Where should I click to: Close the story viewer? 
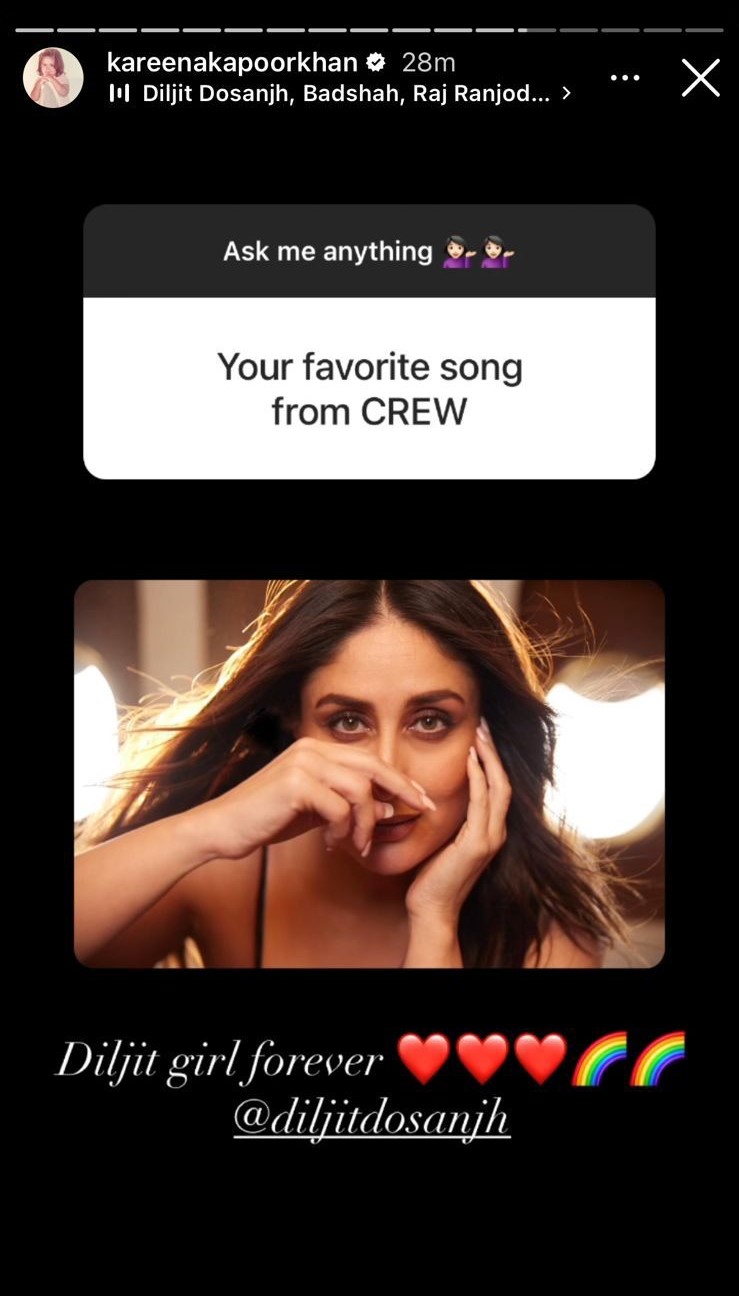[700, 77]
